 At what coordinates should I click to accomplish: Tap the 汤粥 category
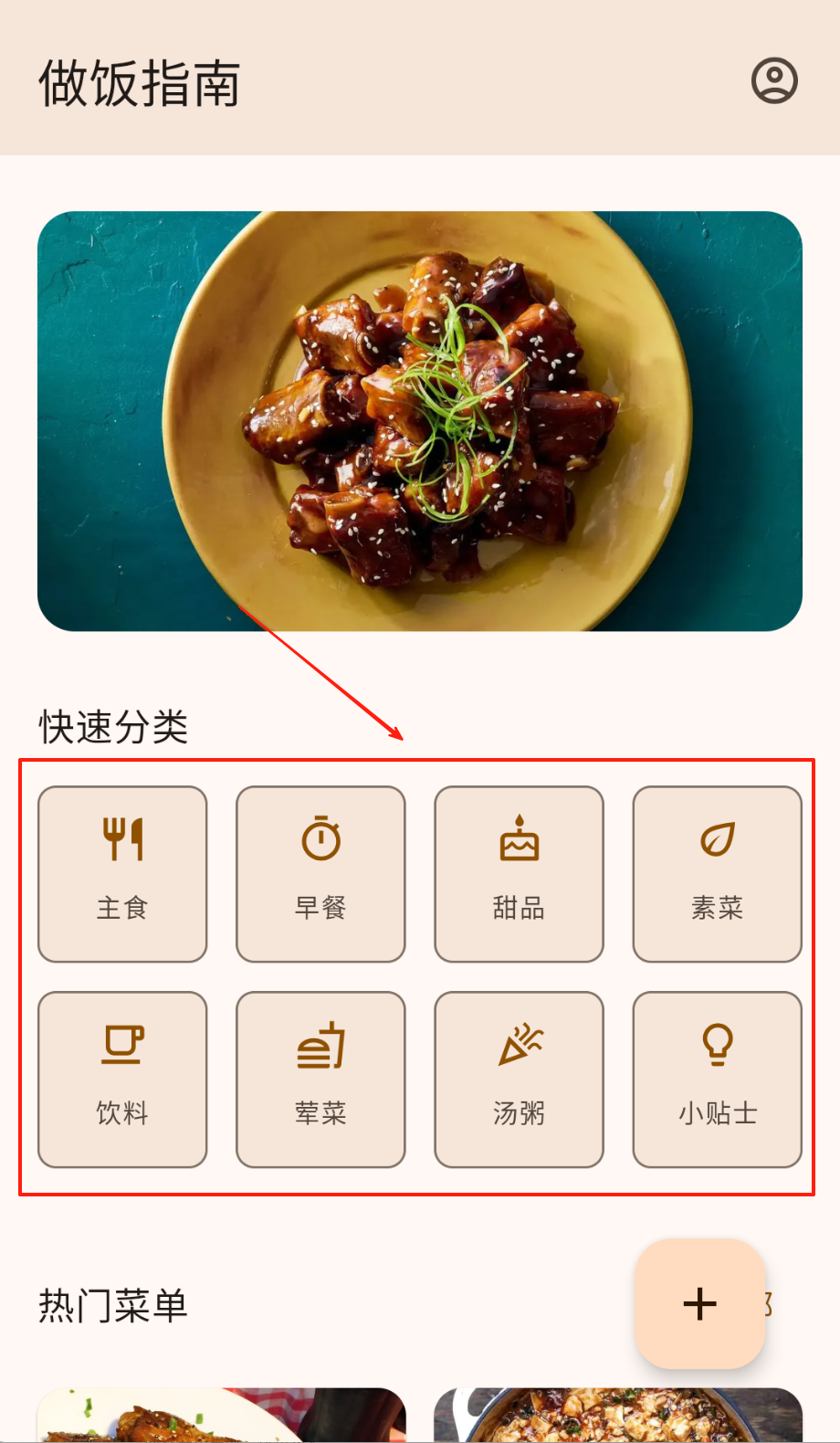click(x=519, y=1079)
